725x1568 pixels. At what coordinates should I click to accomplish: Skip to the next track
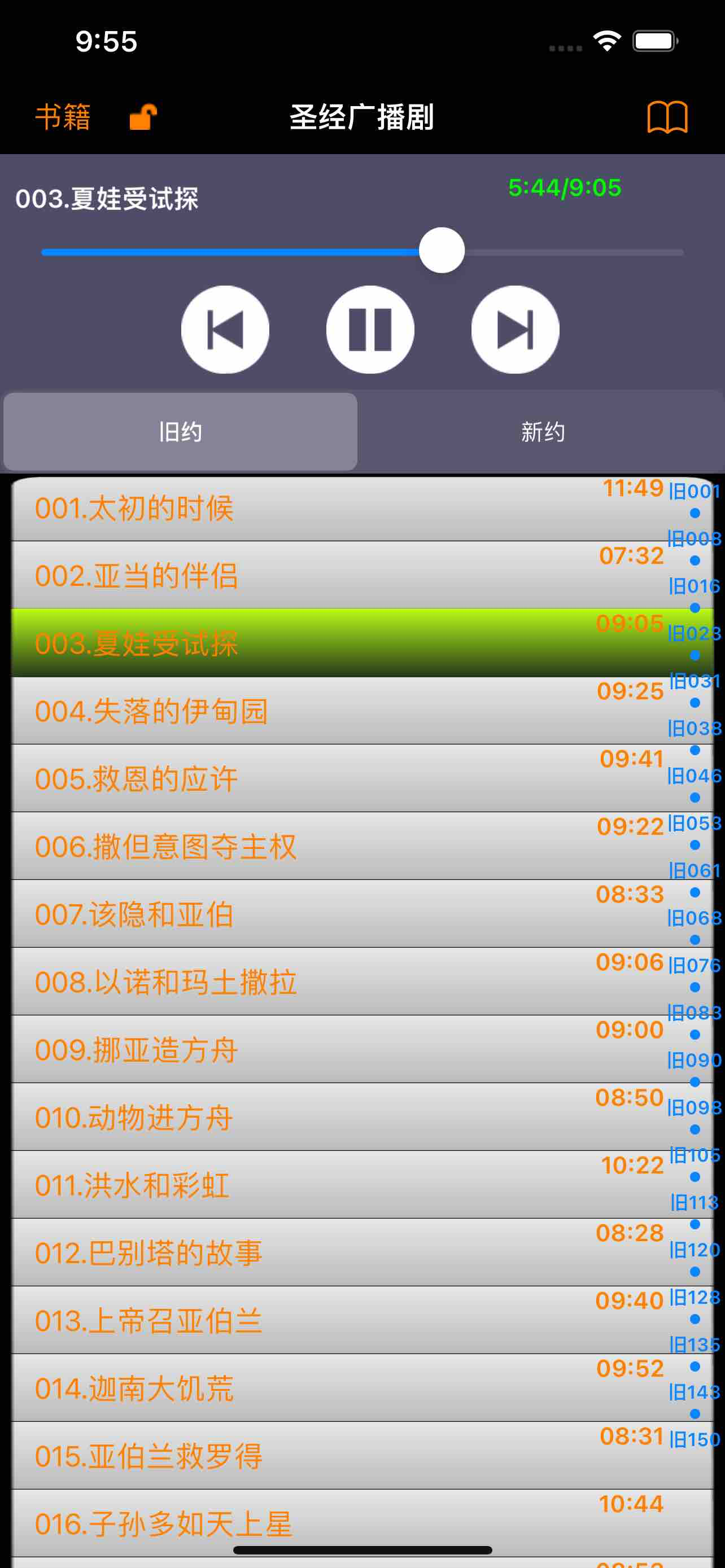514,329
